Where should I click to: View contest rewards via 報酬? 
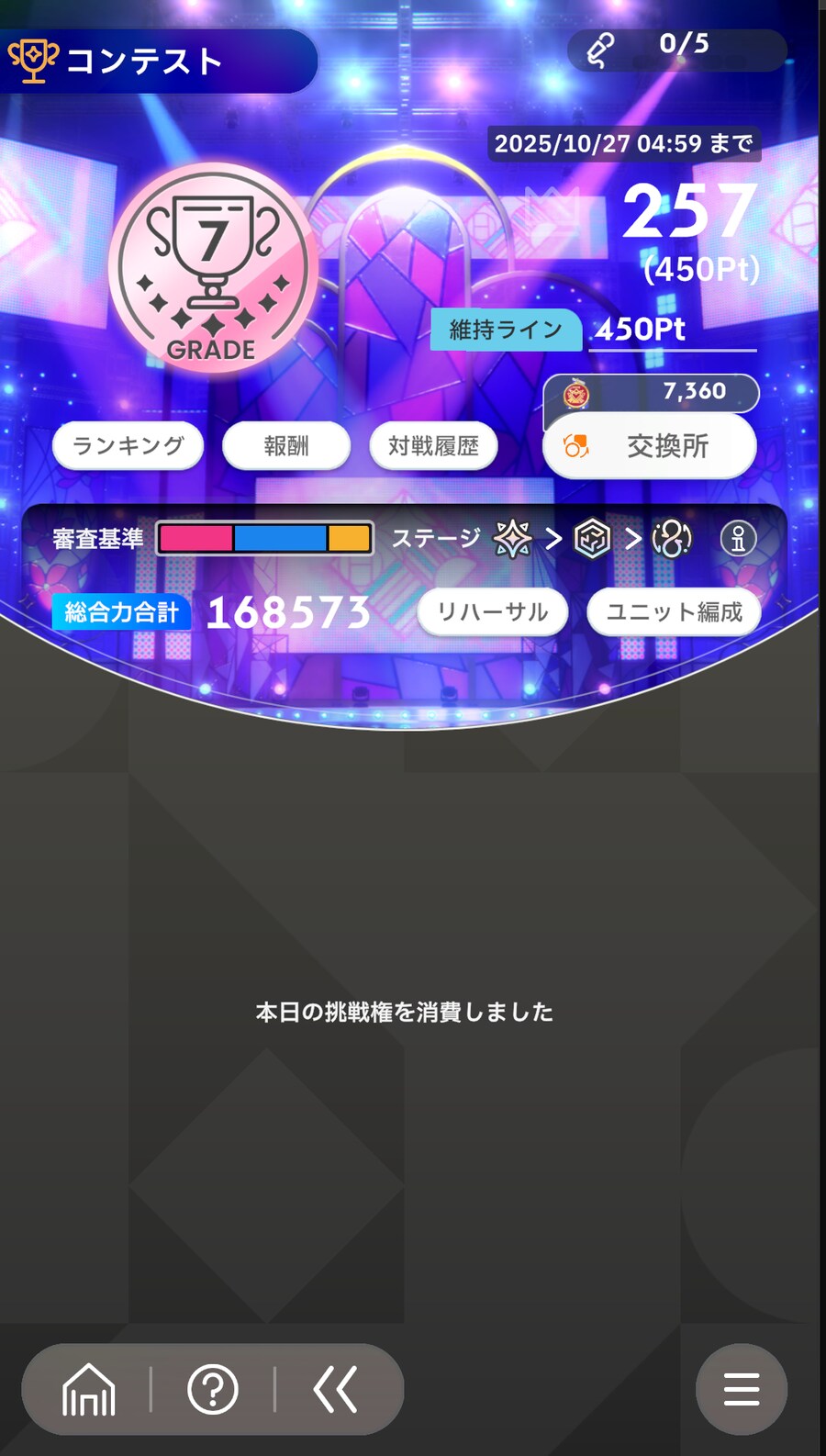click(286, 446)
